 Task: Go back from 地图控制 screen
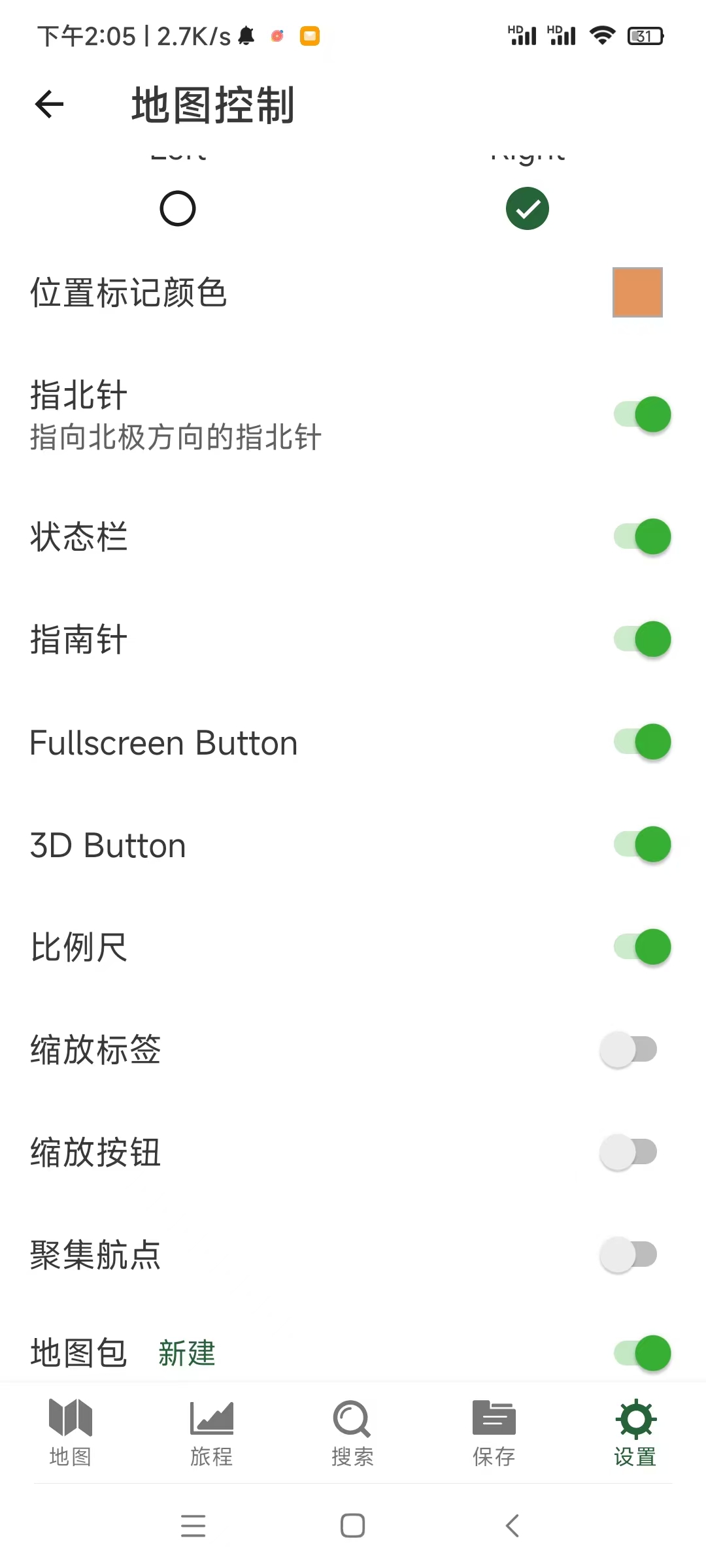[x=50, y=105]
